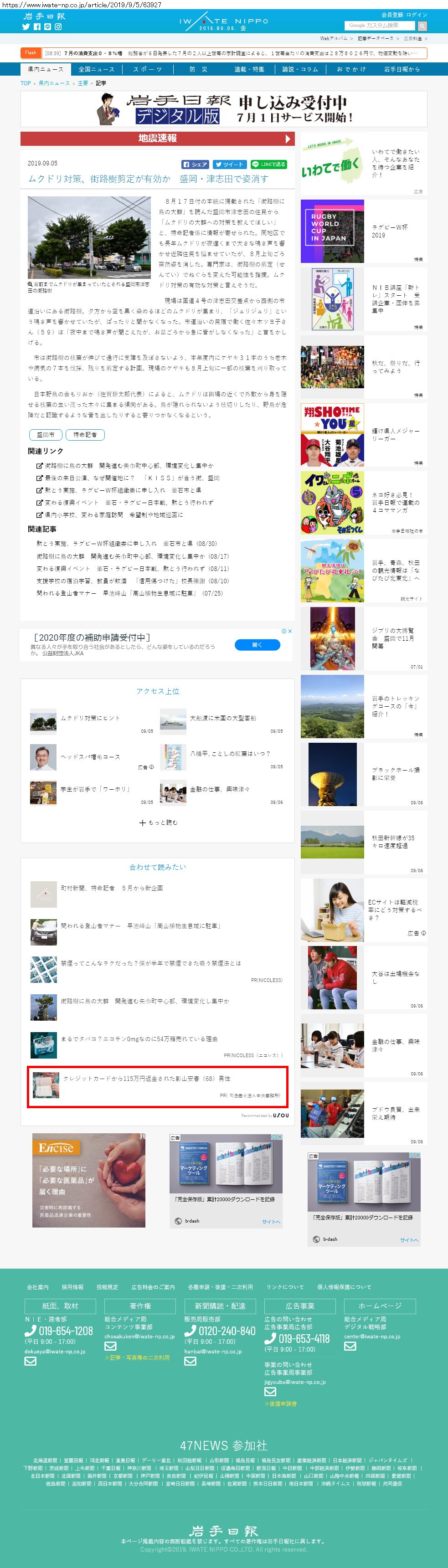448x1568 pixels.
Task: Go to TOP in the breadcrumb
Action: [26, 83]
